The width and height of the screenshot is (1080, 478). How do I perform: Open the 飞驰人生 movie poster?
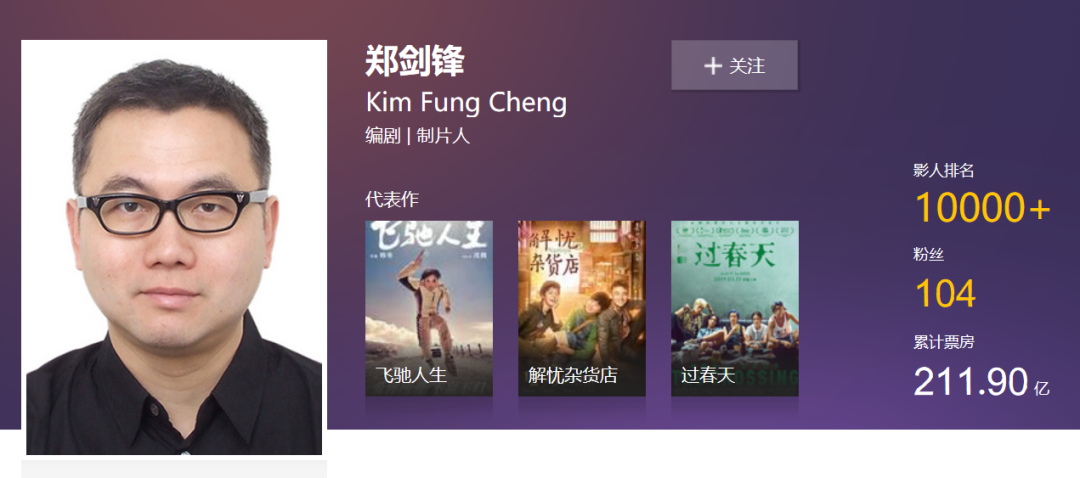(429, 307)
